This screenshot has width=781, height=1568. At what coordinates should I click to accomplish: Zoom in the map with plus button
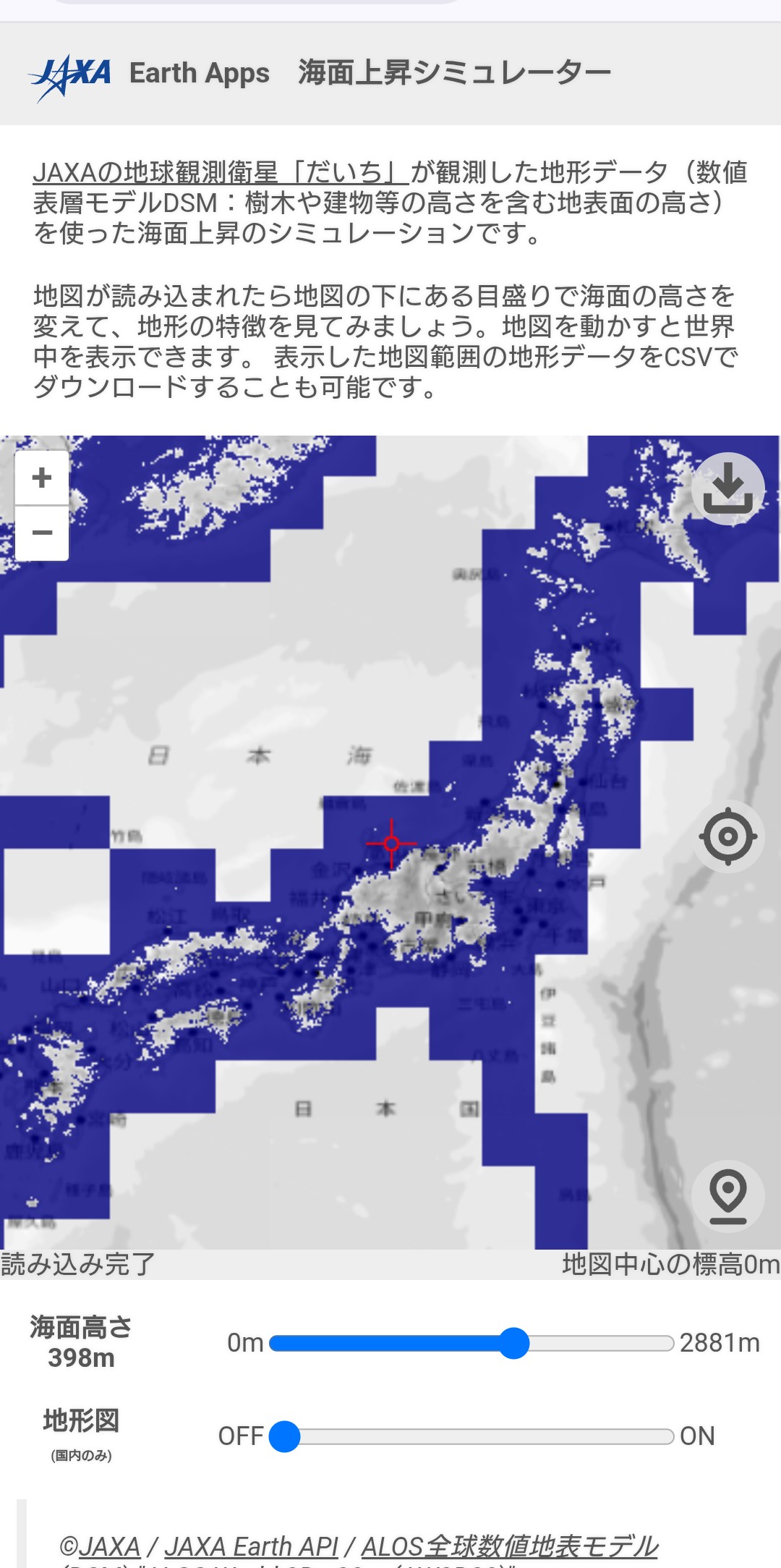pyautogui.click(x=42, y=478)
